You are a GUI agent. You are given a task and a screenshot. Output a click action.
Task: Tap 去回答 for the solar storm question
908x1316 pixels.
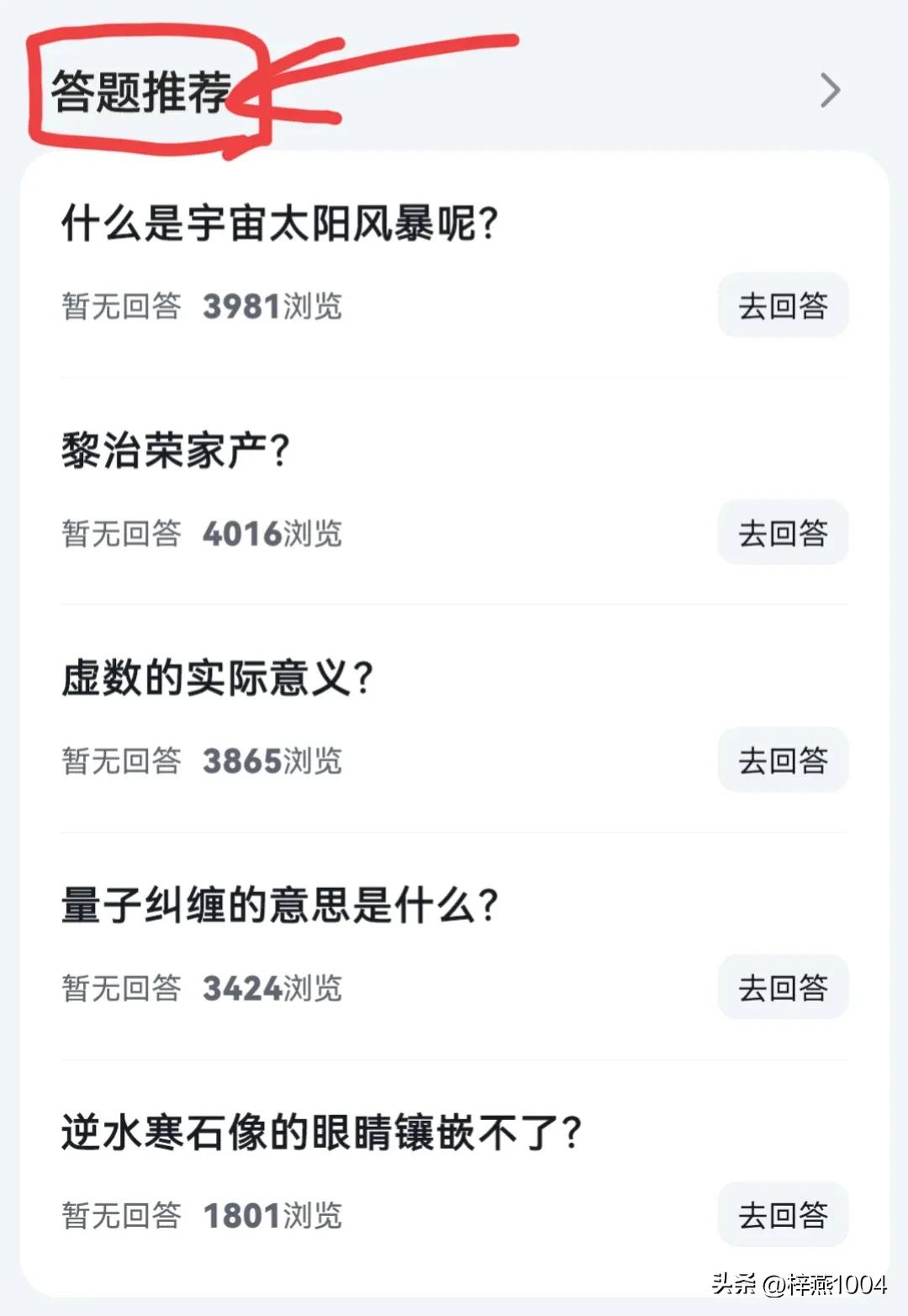(x=782, y=305)
